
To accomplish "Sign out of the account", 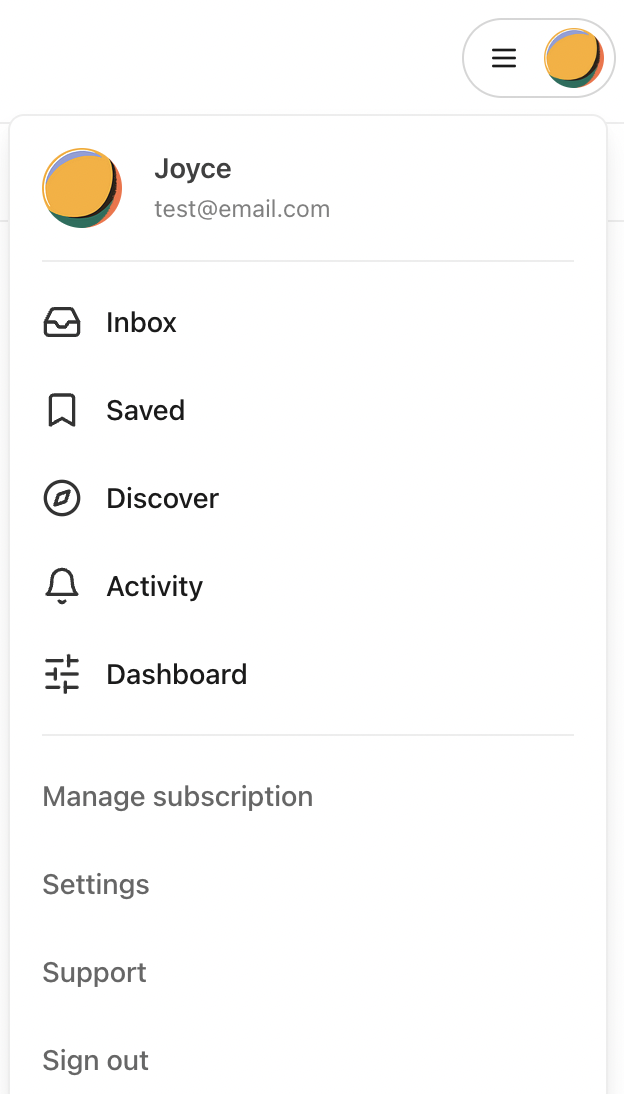I will pos(308,1061).
